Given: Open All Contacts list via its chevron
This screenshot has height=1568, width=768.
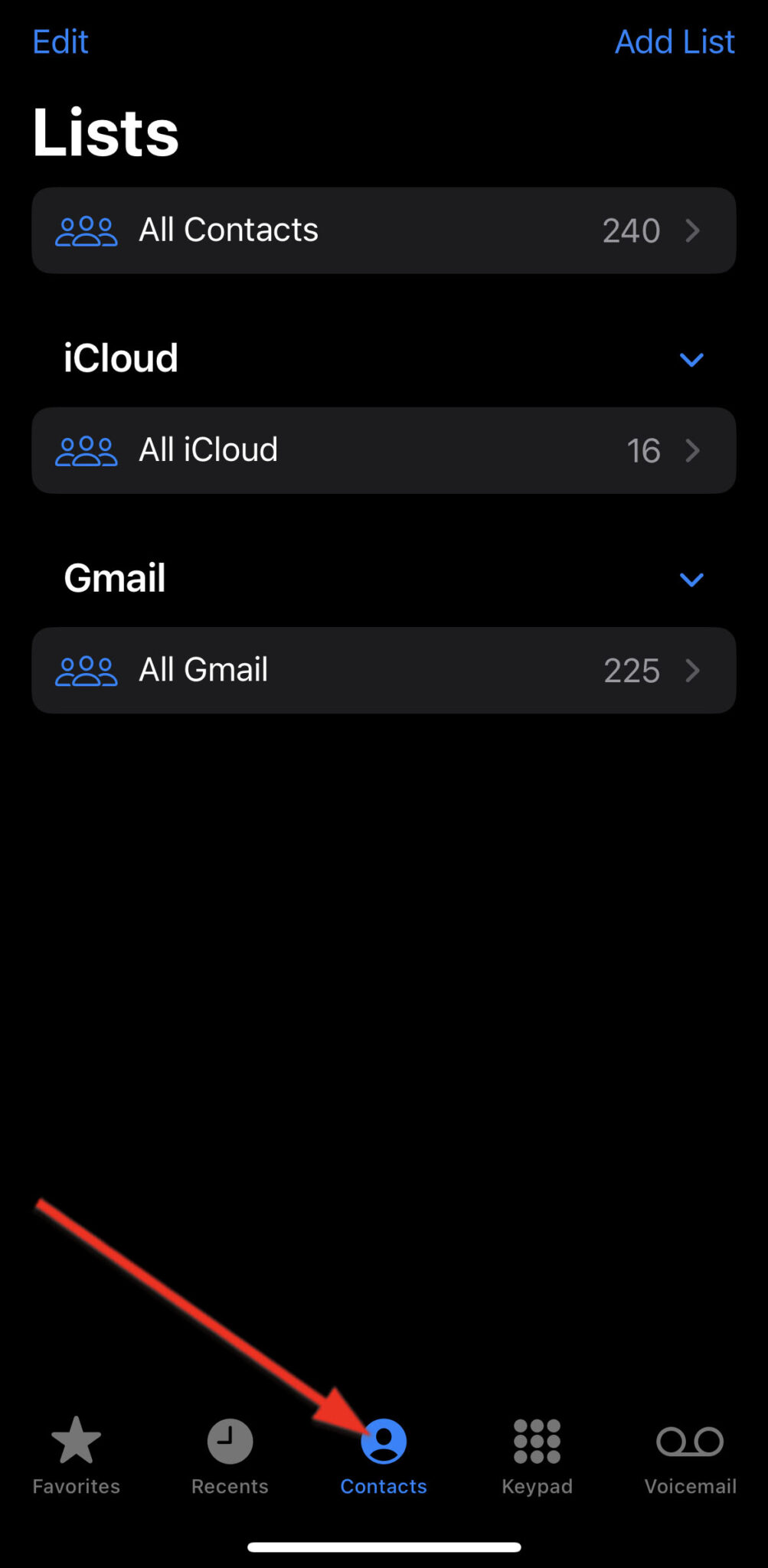Looking at the screenshot, I should click(693, 230).
